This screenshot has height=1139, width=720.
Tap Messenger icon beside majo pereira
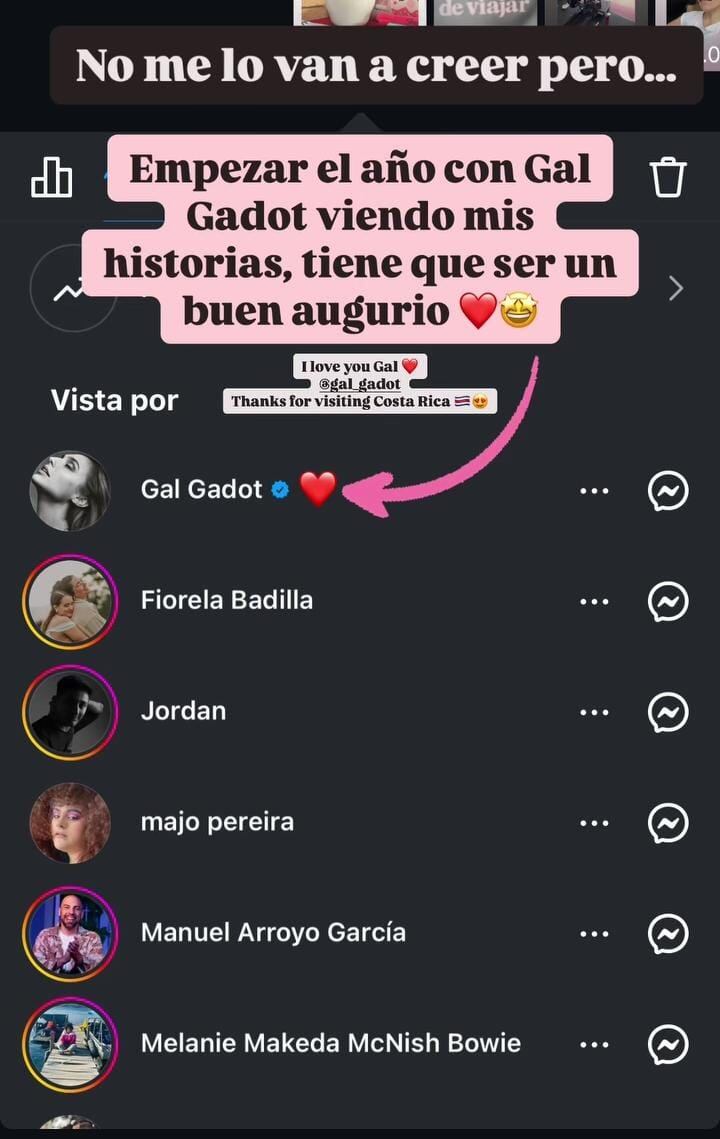[668, 823]
